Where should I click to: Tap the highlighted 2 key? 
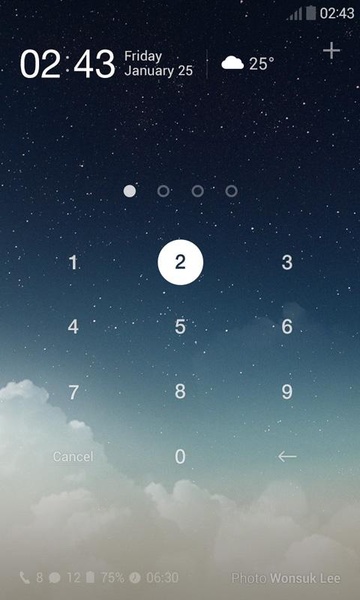(x=180, y=262)
